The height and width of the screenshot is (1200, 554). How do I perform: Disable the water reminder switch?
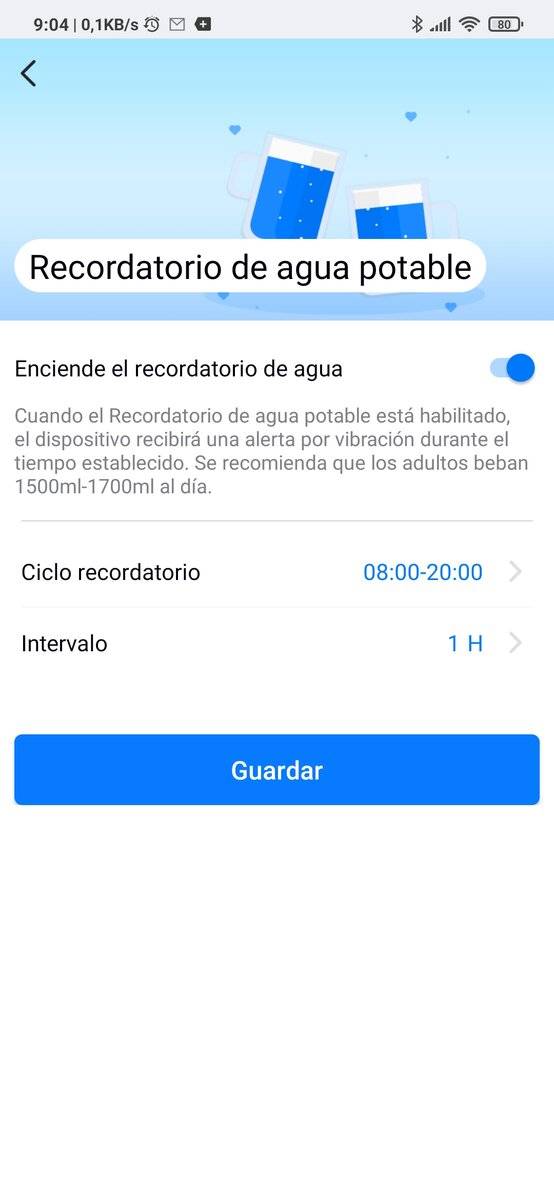click(x=512, y=368)
